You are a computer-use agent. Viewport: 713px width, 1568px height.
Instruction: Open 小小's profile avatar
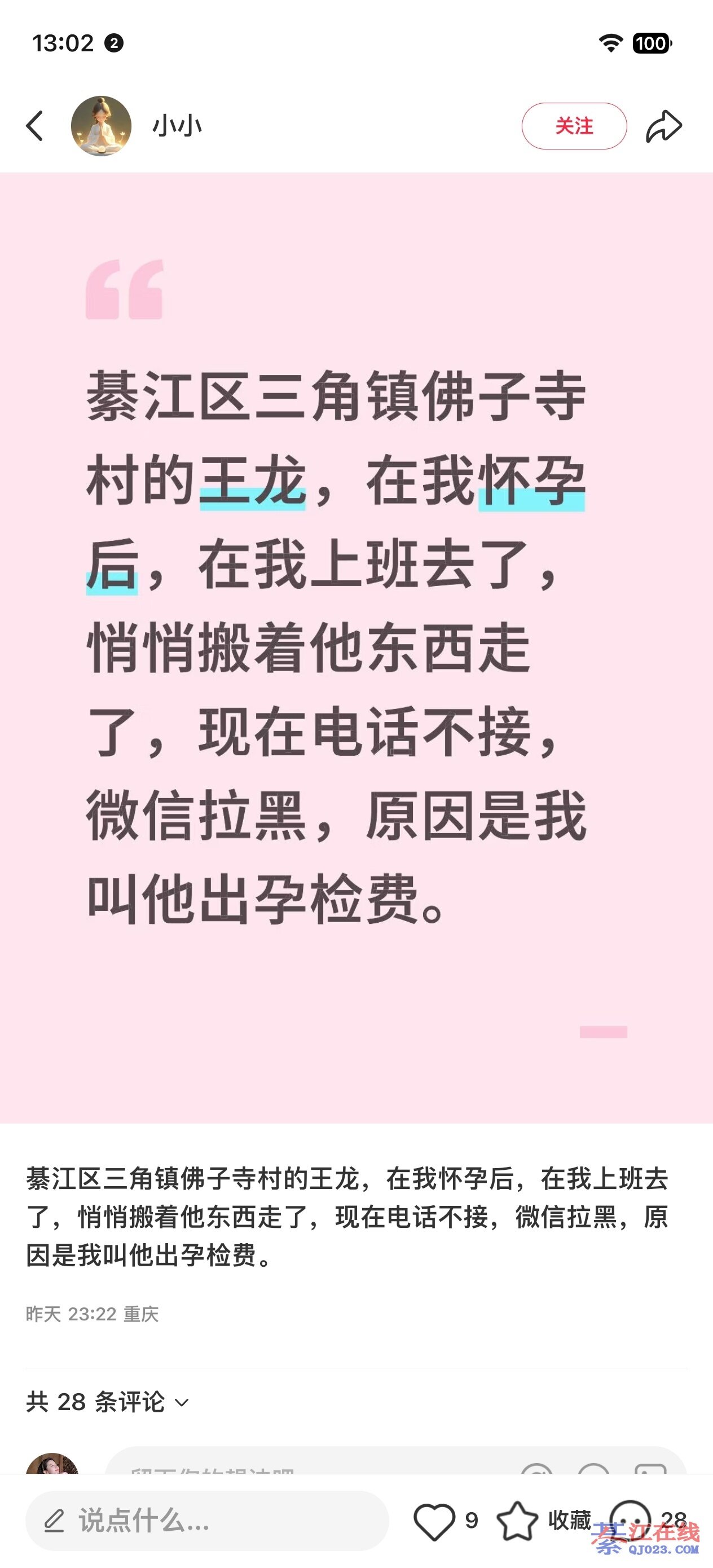pyautogui.click(x=101, y=126)
